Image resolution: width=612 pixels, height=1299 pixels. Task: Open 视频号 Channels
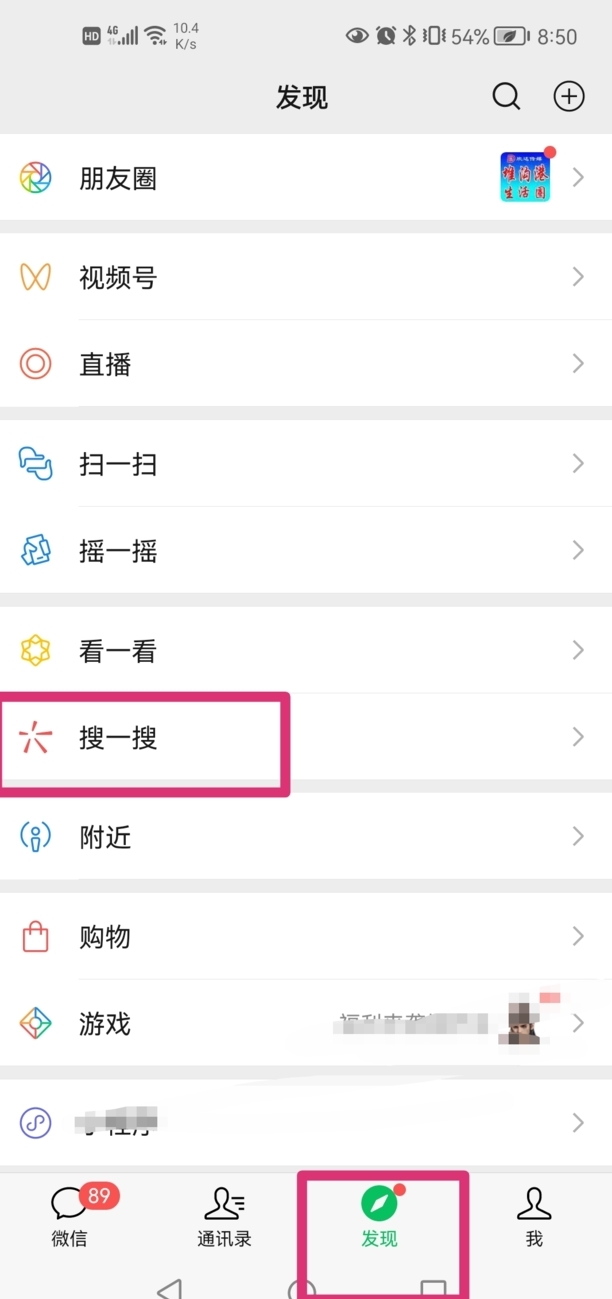click(x=306, y=277)
